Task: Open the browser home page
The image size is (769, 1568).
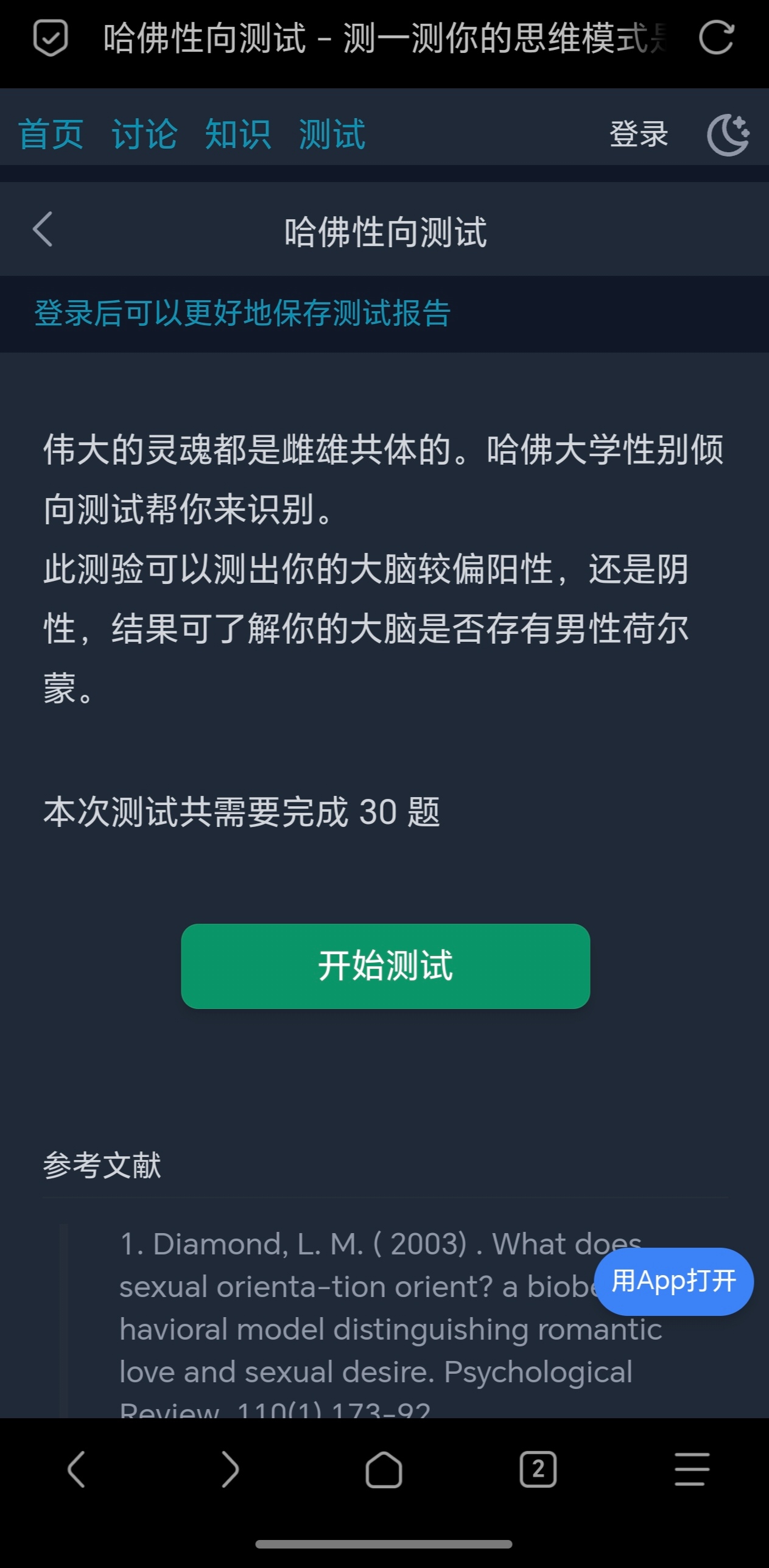Action: [384, 1469]
